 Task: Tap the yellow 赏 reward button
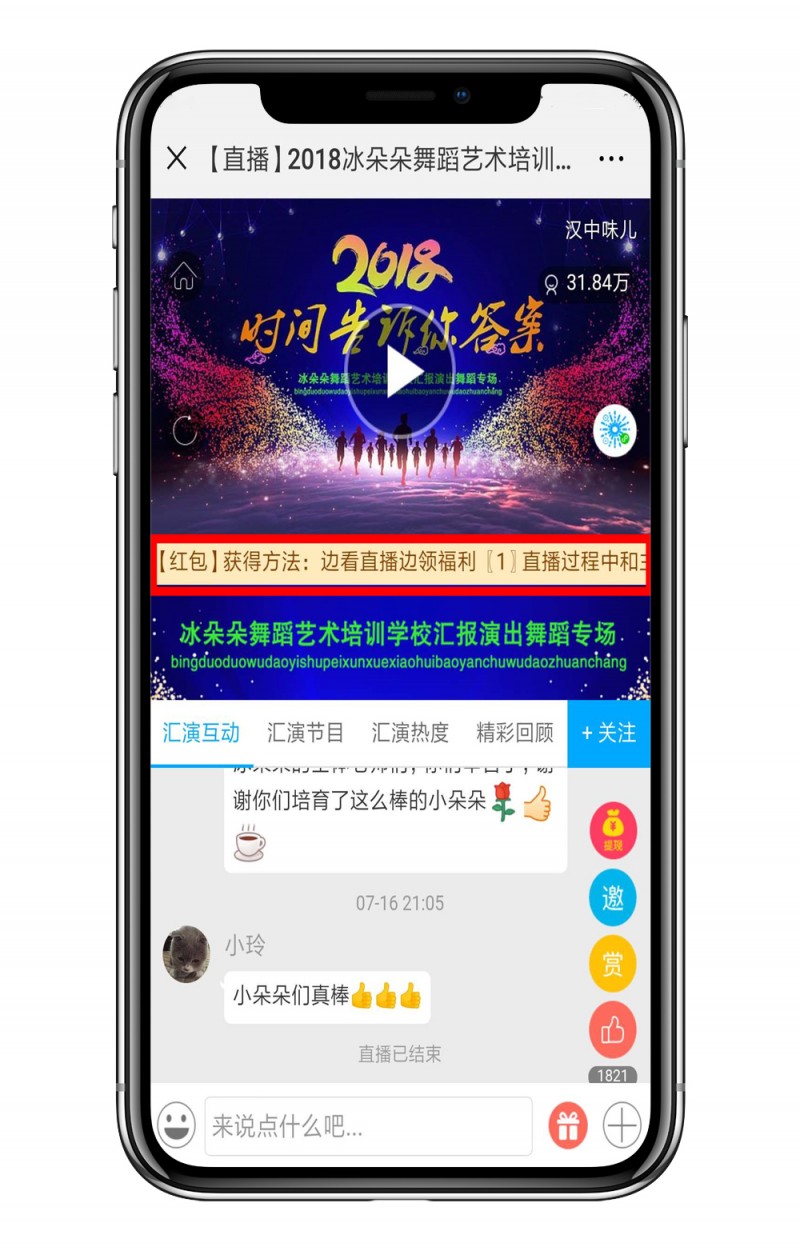coord(612,964)
